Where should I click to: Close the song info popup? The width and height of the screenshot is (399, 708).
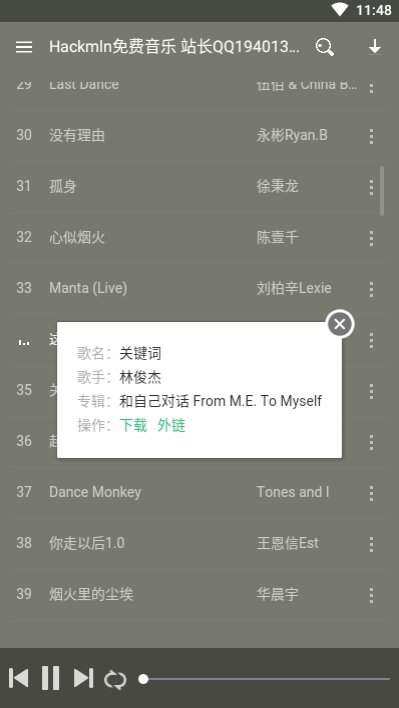click(340, 324)
